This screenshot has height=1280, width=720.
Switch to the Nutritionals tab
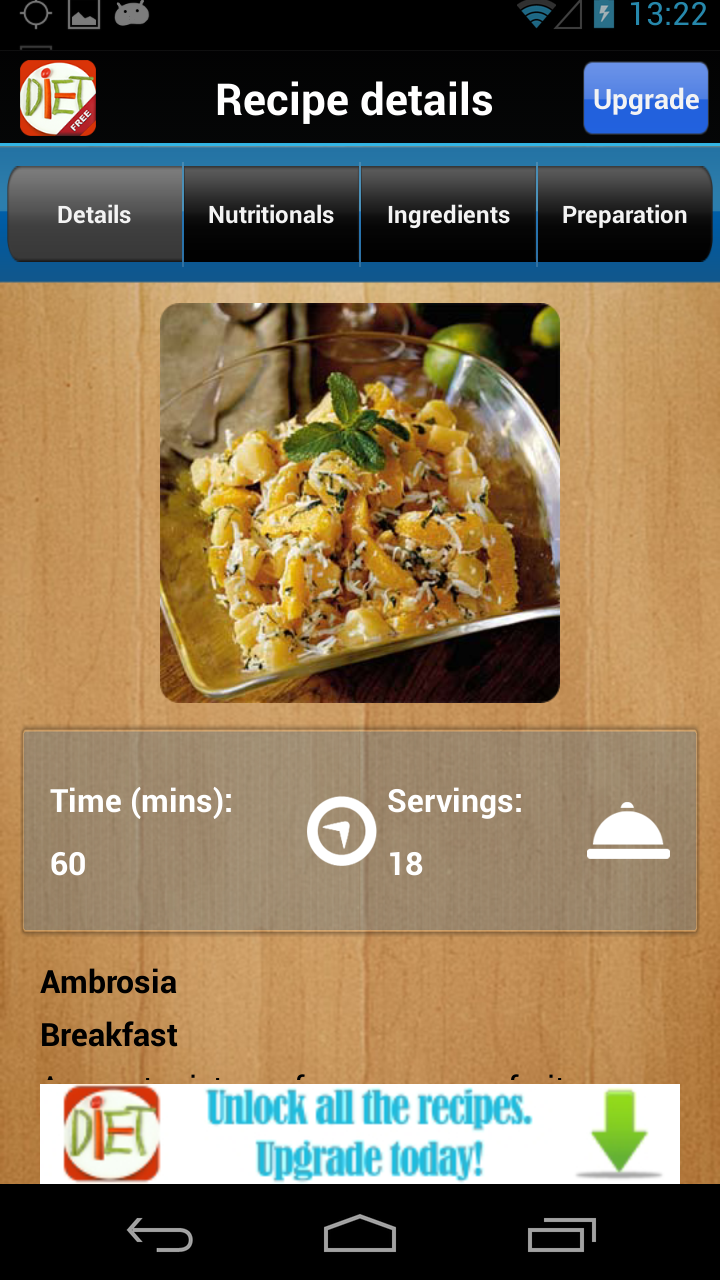point(271,215)
